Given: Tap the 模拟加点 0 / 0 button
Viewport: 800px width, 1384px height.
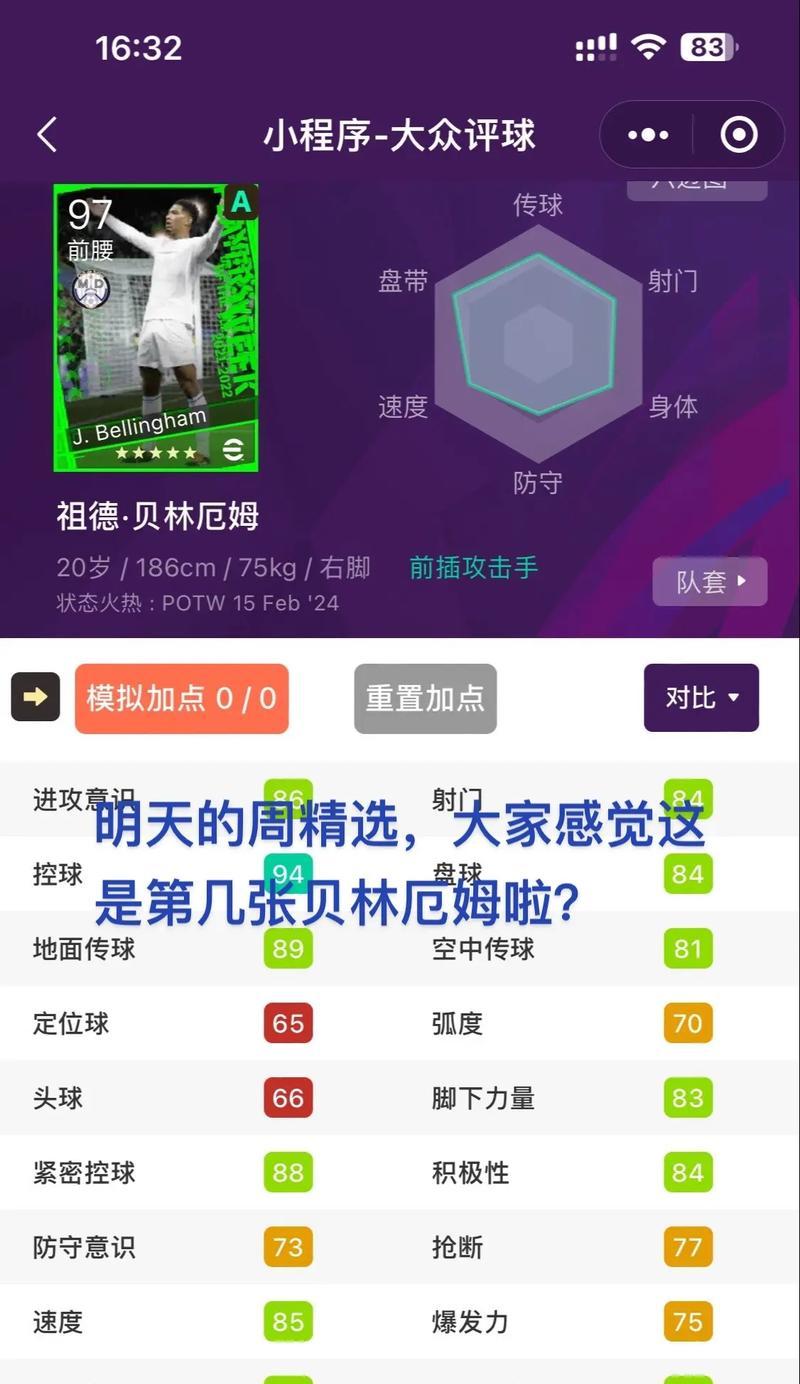Looking at the screenshot, I should [181, 698].
